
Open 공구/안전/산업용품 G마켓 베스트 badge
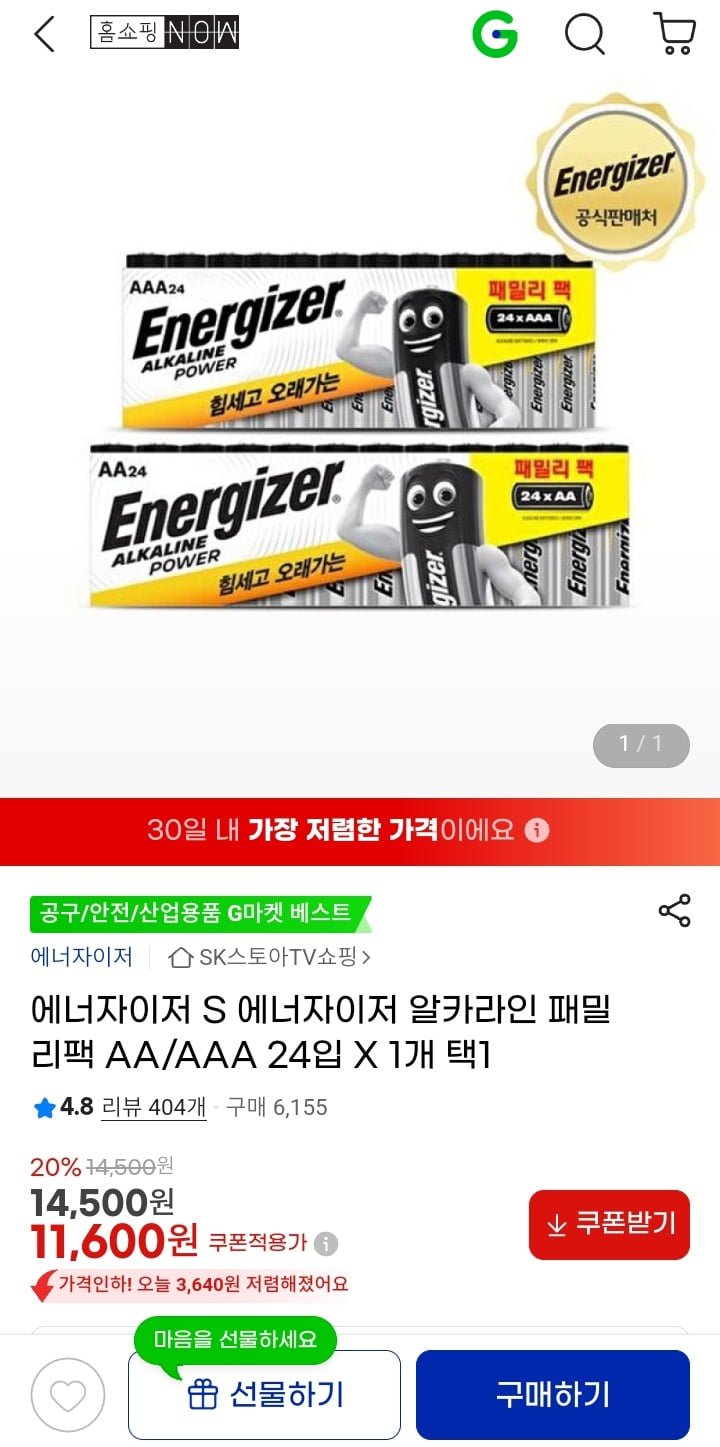198,913
